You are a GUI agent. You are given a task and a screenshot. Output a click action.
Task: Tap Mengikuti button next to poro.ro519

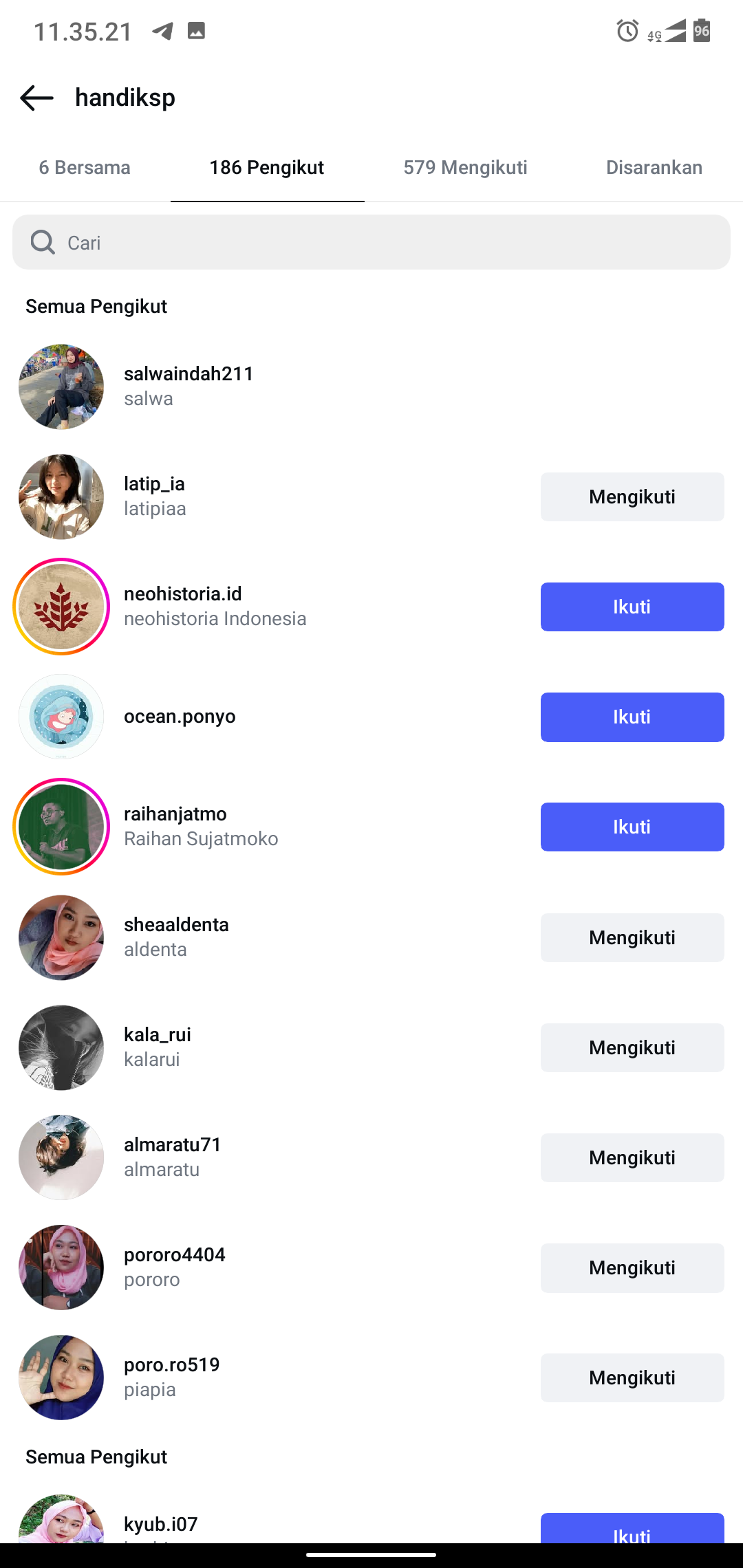click(632, 1378)
